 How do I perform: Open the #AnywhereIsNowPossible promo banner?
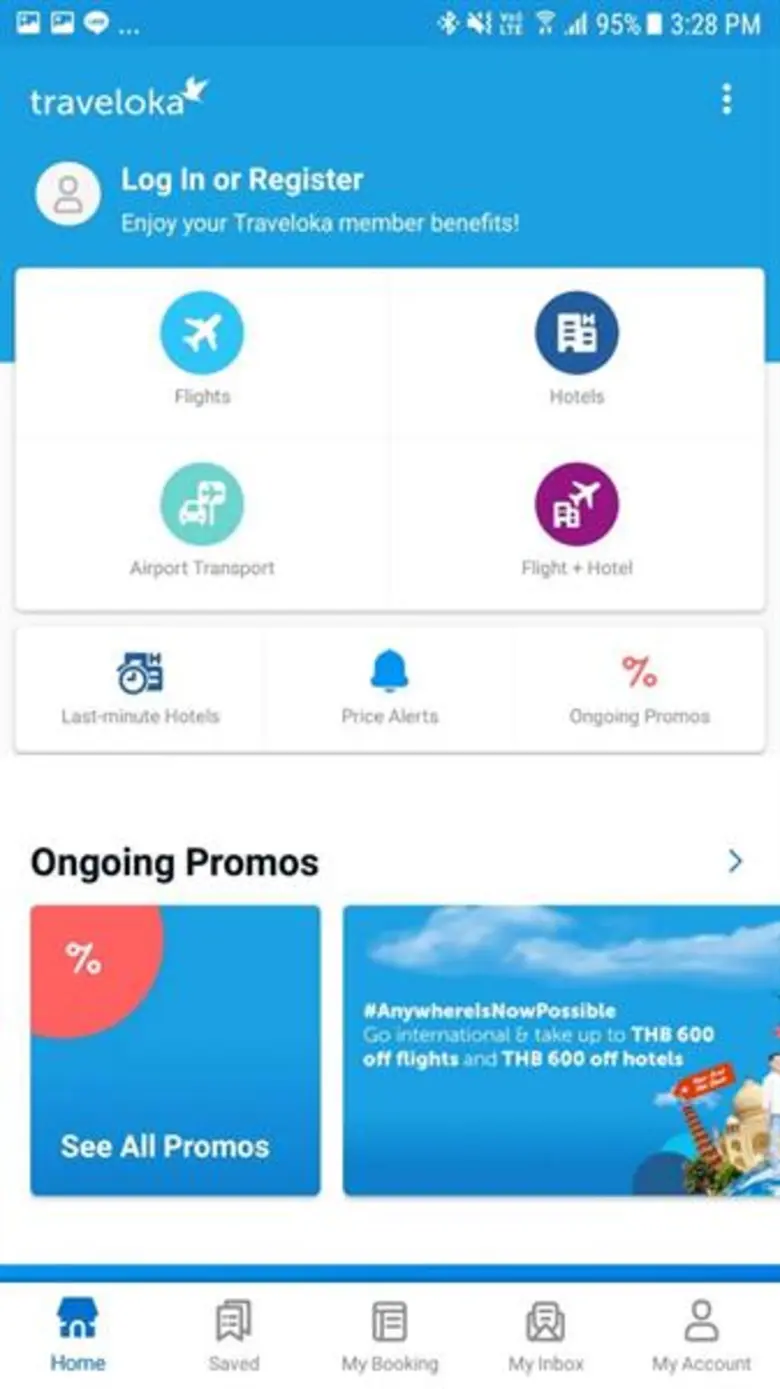[560, 1050]
